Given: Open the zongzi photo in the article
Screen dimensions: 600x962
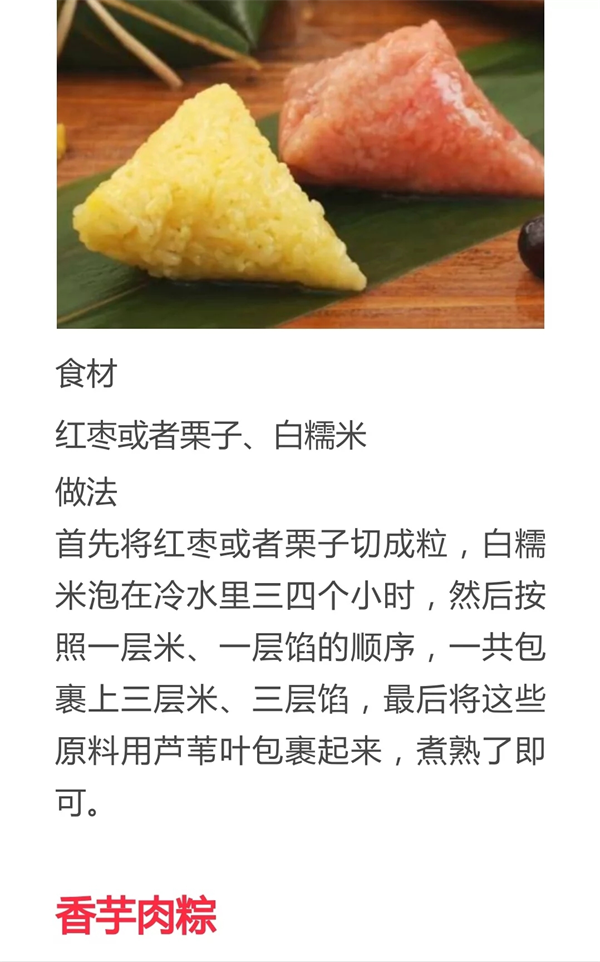Looking at the screenshot, I should [x=300, y=163].
